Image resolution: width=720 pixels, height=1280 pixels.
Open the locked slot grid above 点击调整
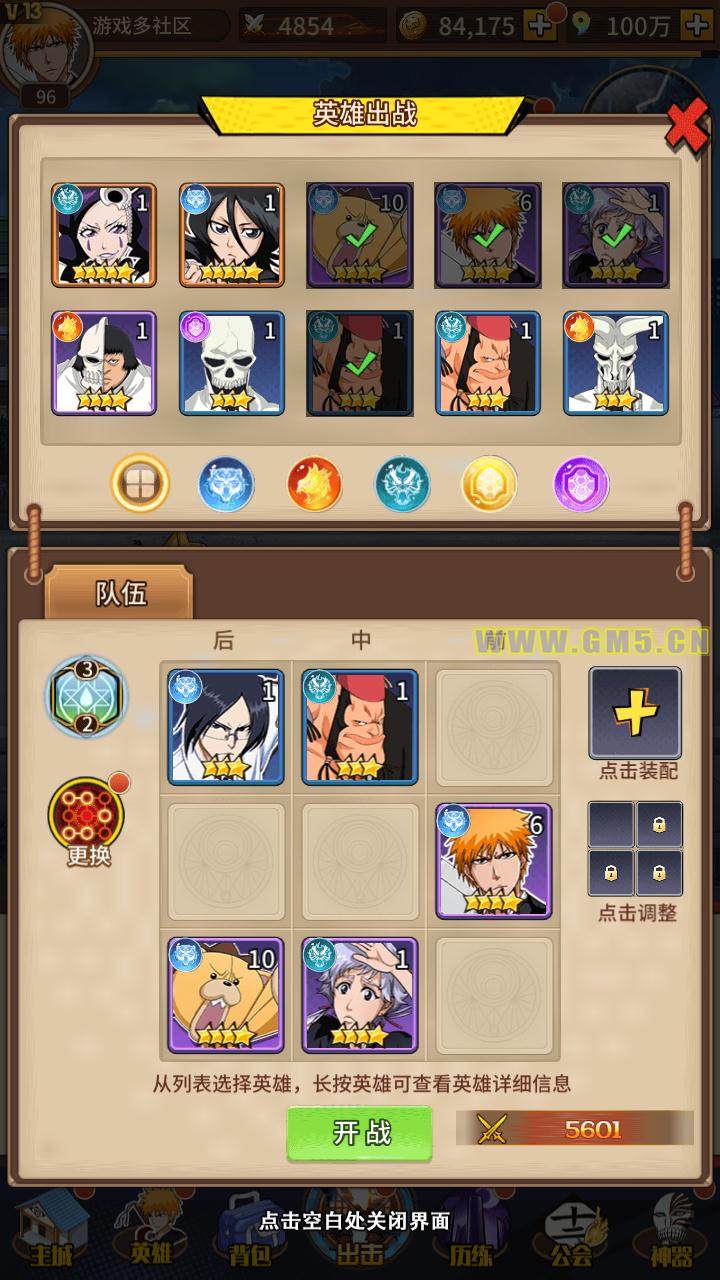pos(635,848)
